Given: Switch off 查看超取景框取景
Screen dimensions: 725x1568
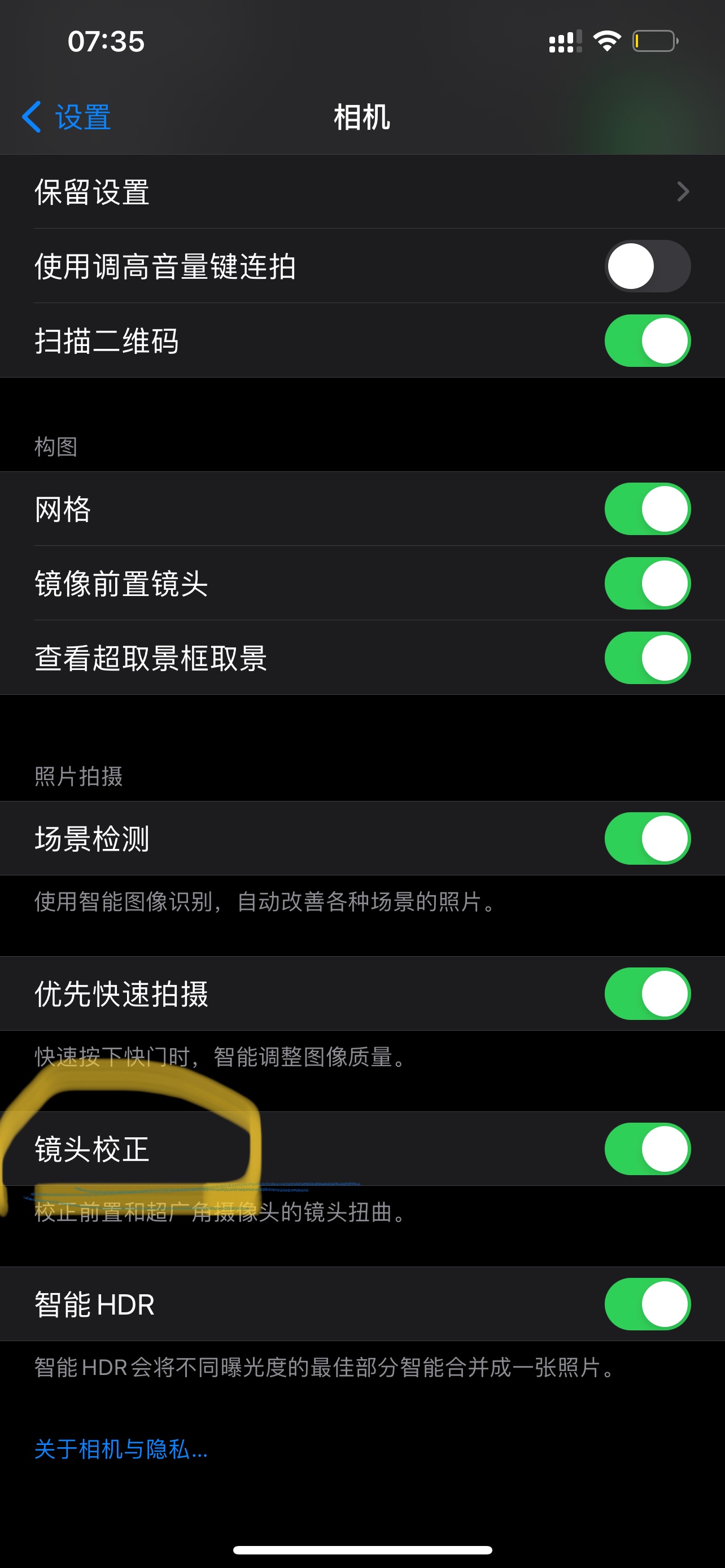Looking at the screenshot, I should (647, 658).
